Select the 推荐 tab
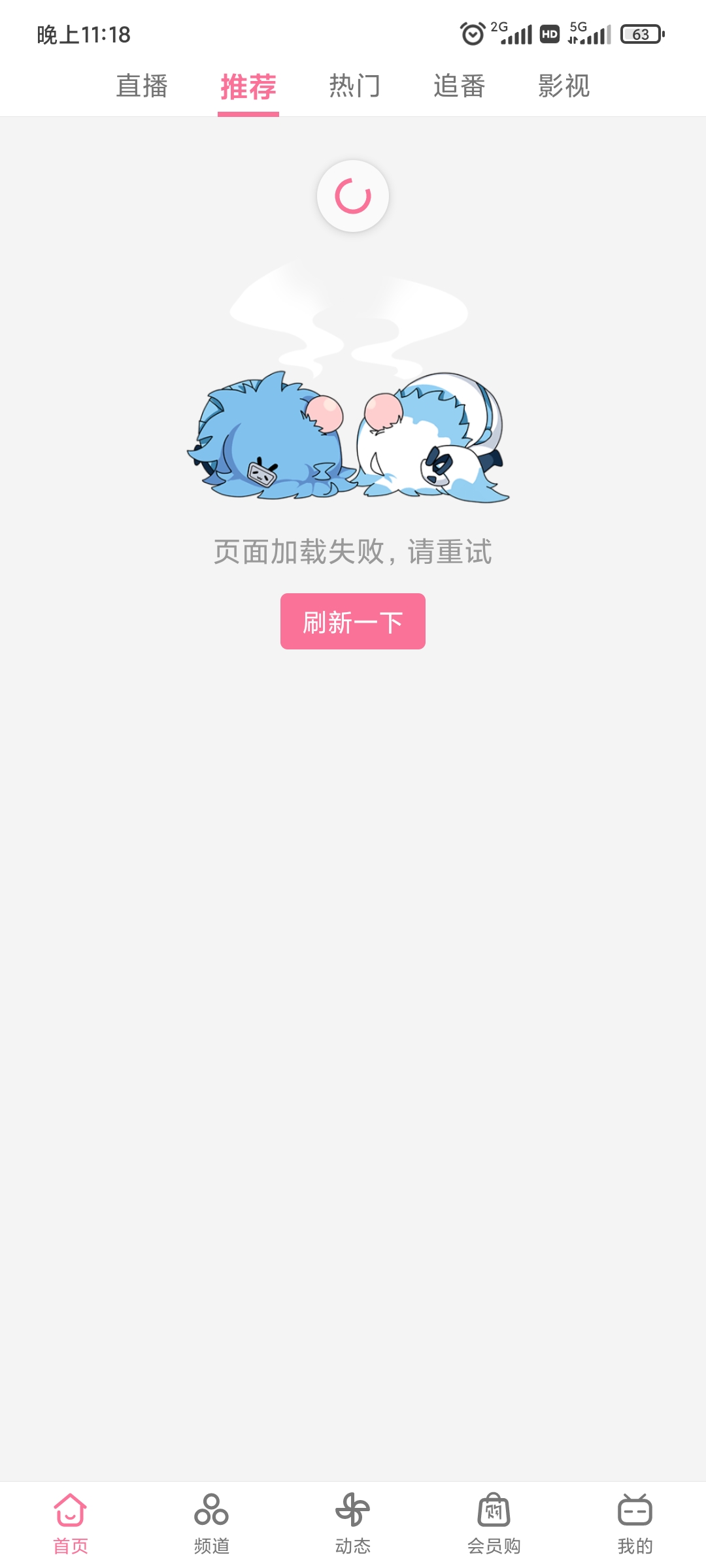 point(248,86)
